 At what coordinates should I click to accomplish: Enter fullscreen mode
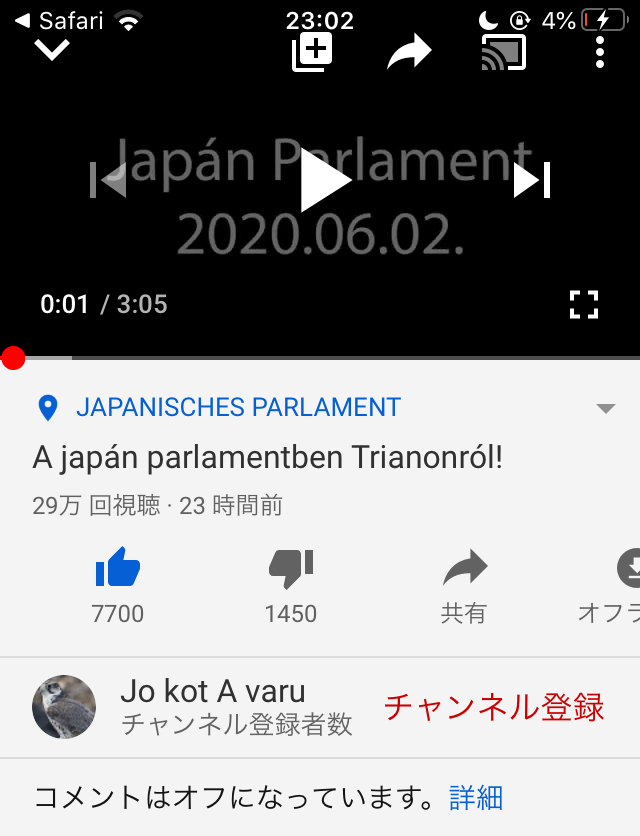tap(584, 304)
